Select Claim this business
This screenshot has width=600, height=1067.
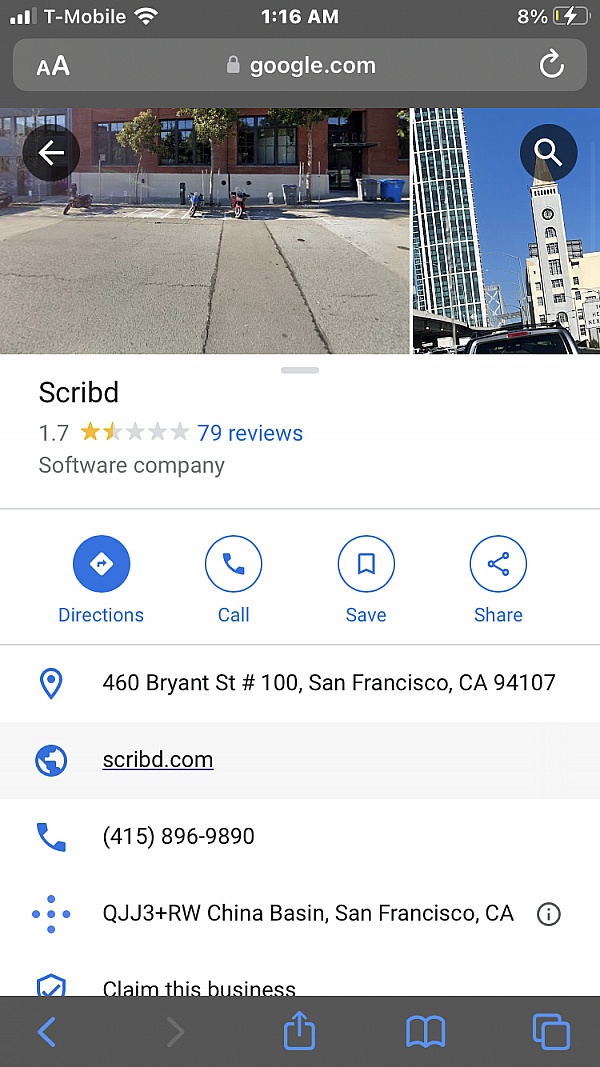point(199,987)
